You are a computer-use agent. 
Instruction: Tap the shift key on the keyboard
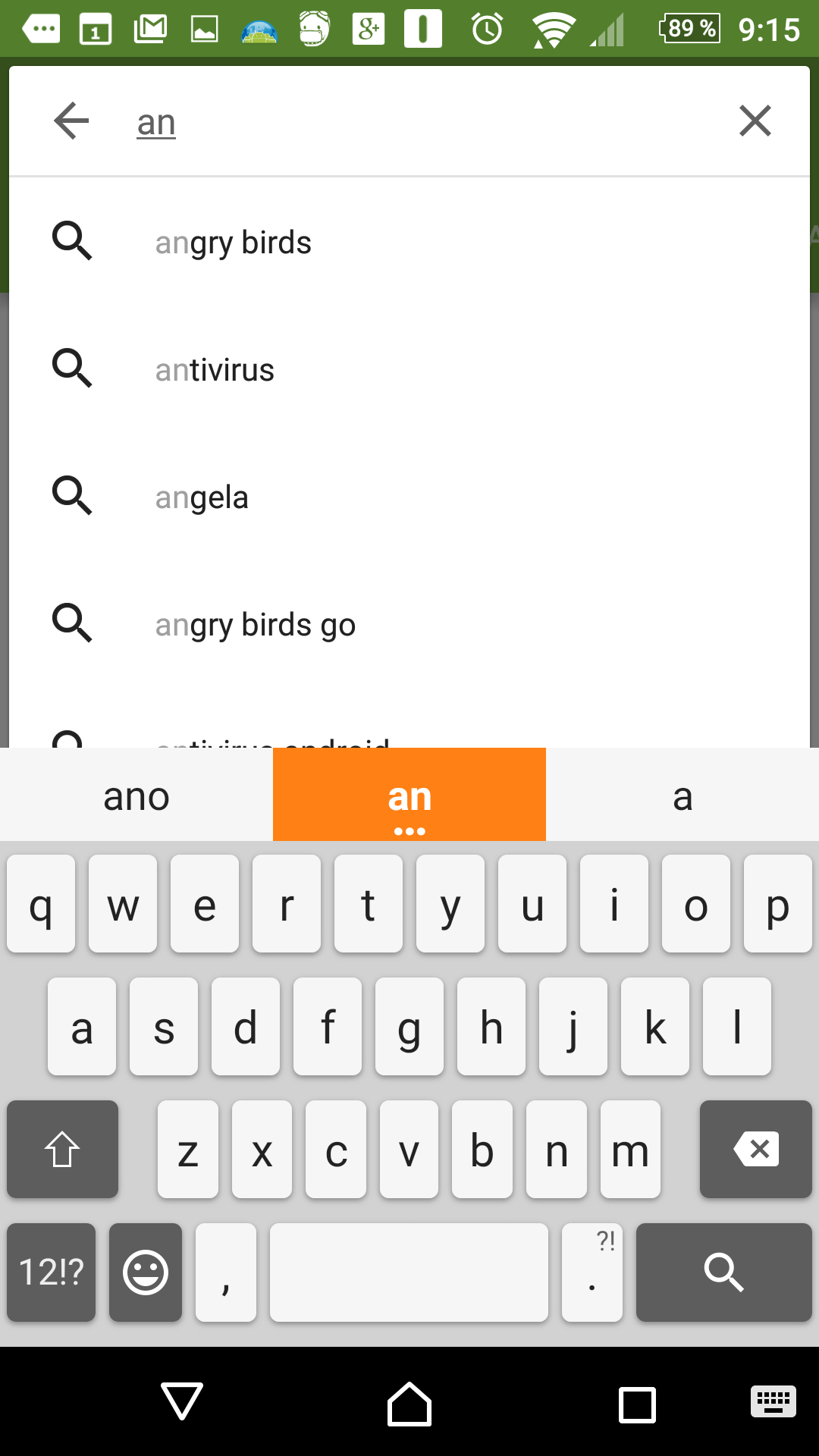[62, 1150]
